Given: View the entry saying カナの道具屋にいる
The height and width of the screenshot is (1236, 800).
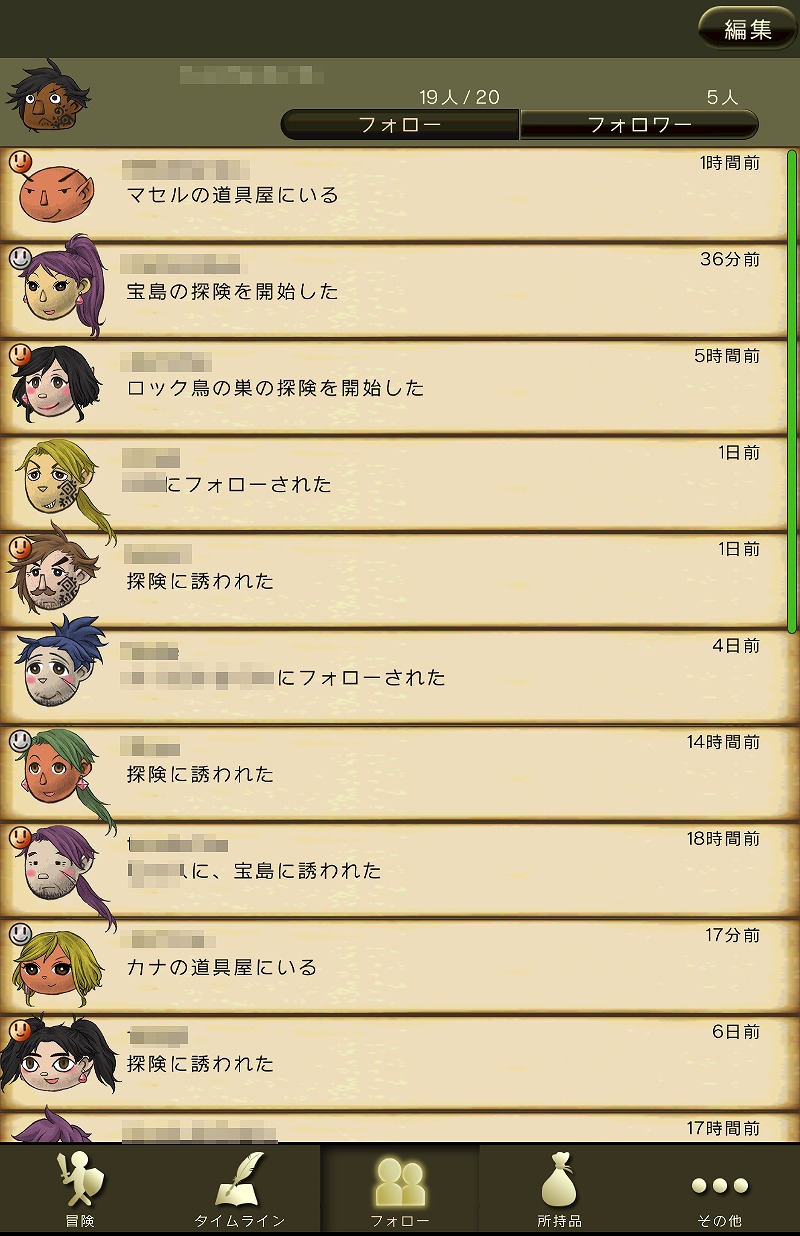Looking at the screenshot, I should 400,967.
